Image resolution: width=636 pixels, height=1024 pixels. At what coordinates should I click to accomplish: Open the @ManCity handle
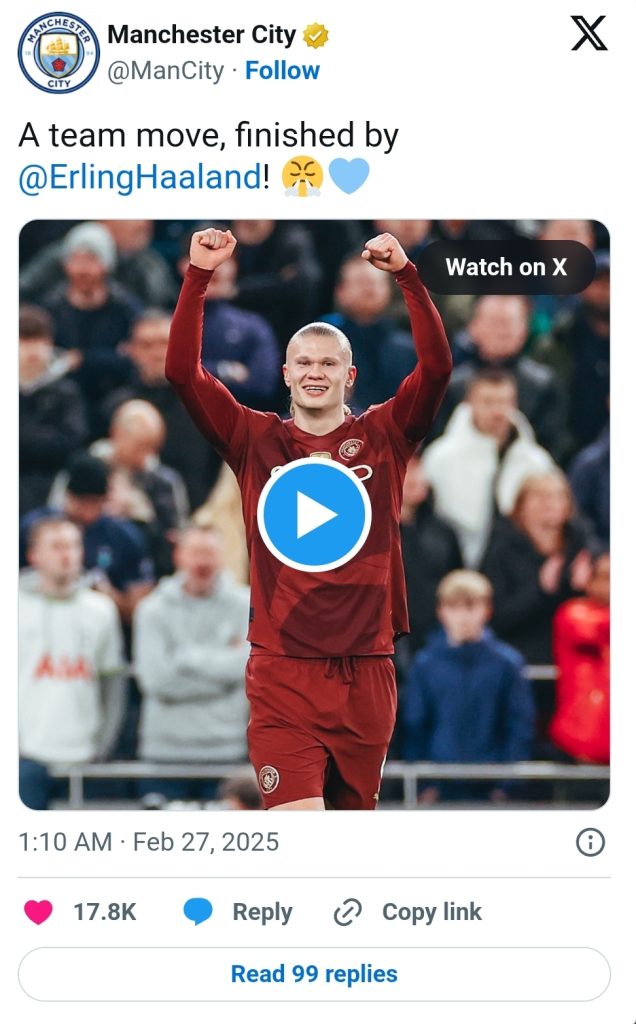[x=165, y=71]
